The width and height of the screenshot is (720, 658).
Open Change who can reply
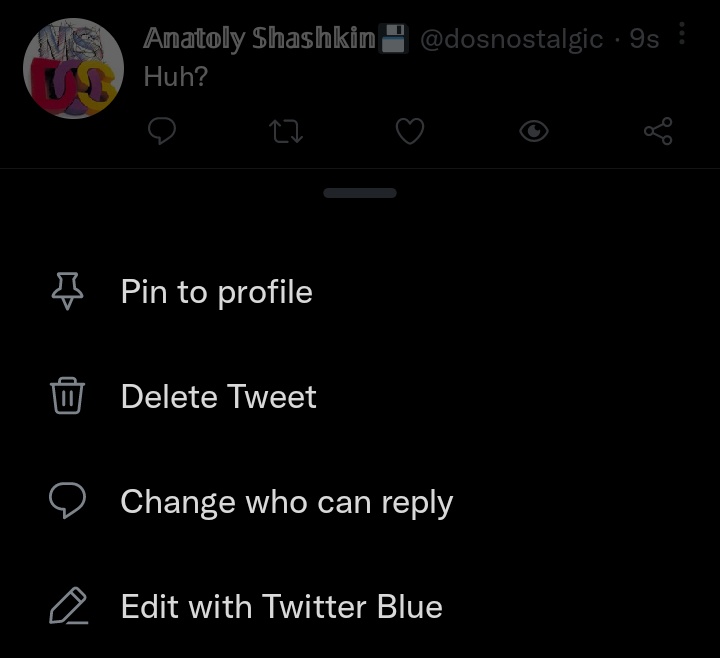click(286, 502)
